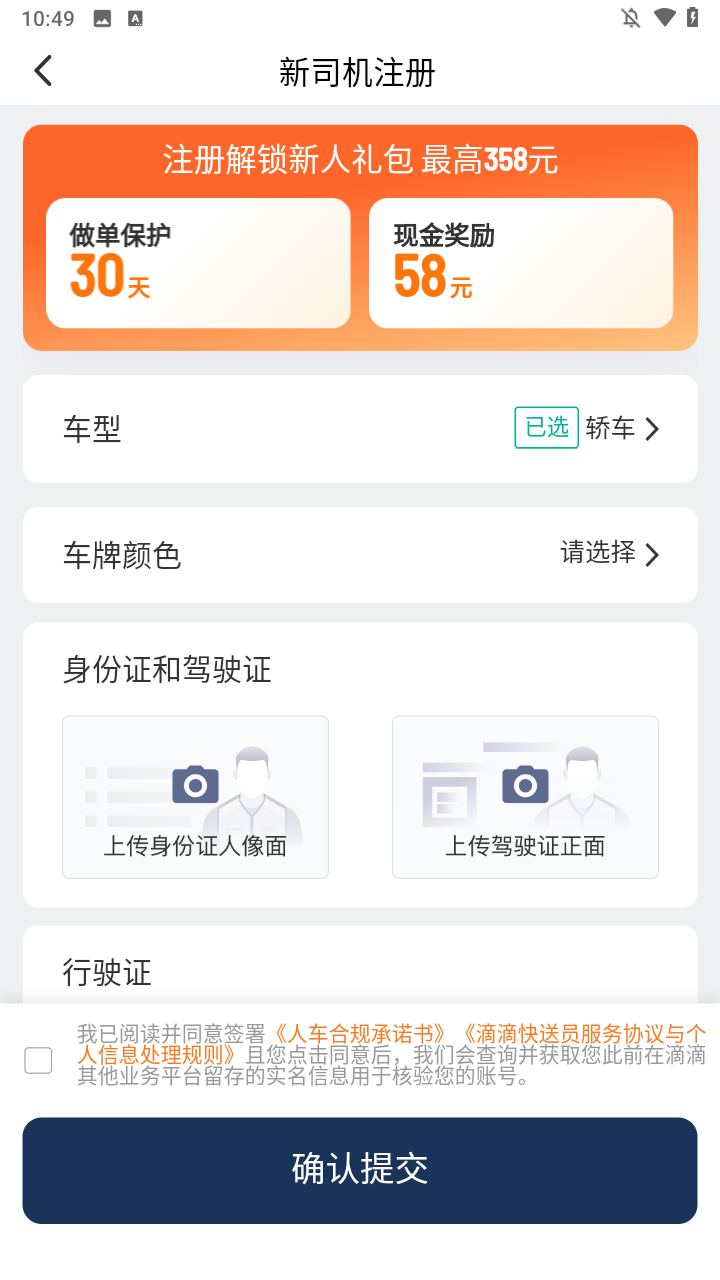Click the 做单保护 30天 reward card
This screenshot has height=1280, width=720.
coord(198,262)
